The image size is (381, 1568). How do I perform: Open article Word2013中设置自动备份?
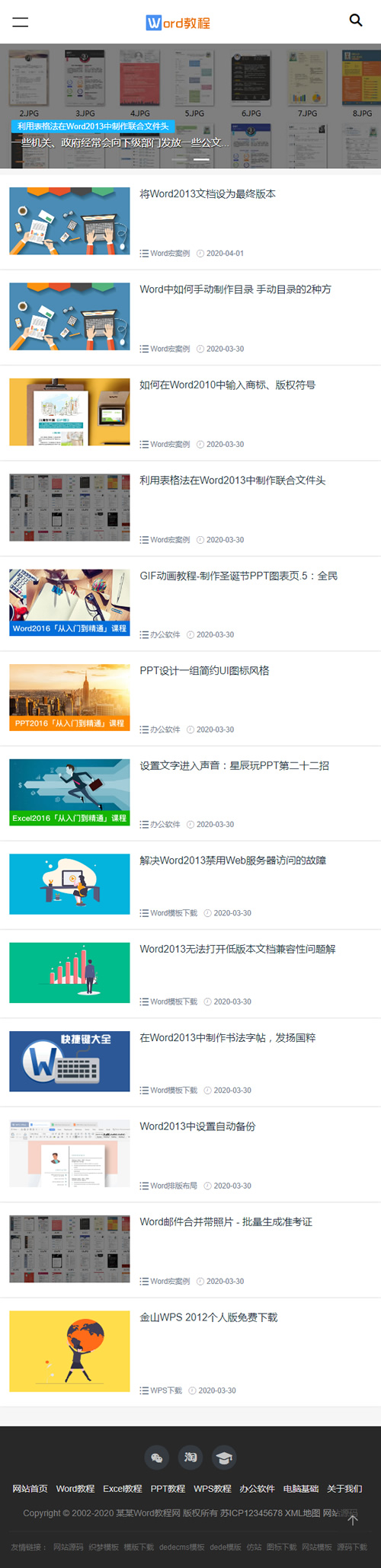[x=197, y=1126]
